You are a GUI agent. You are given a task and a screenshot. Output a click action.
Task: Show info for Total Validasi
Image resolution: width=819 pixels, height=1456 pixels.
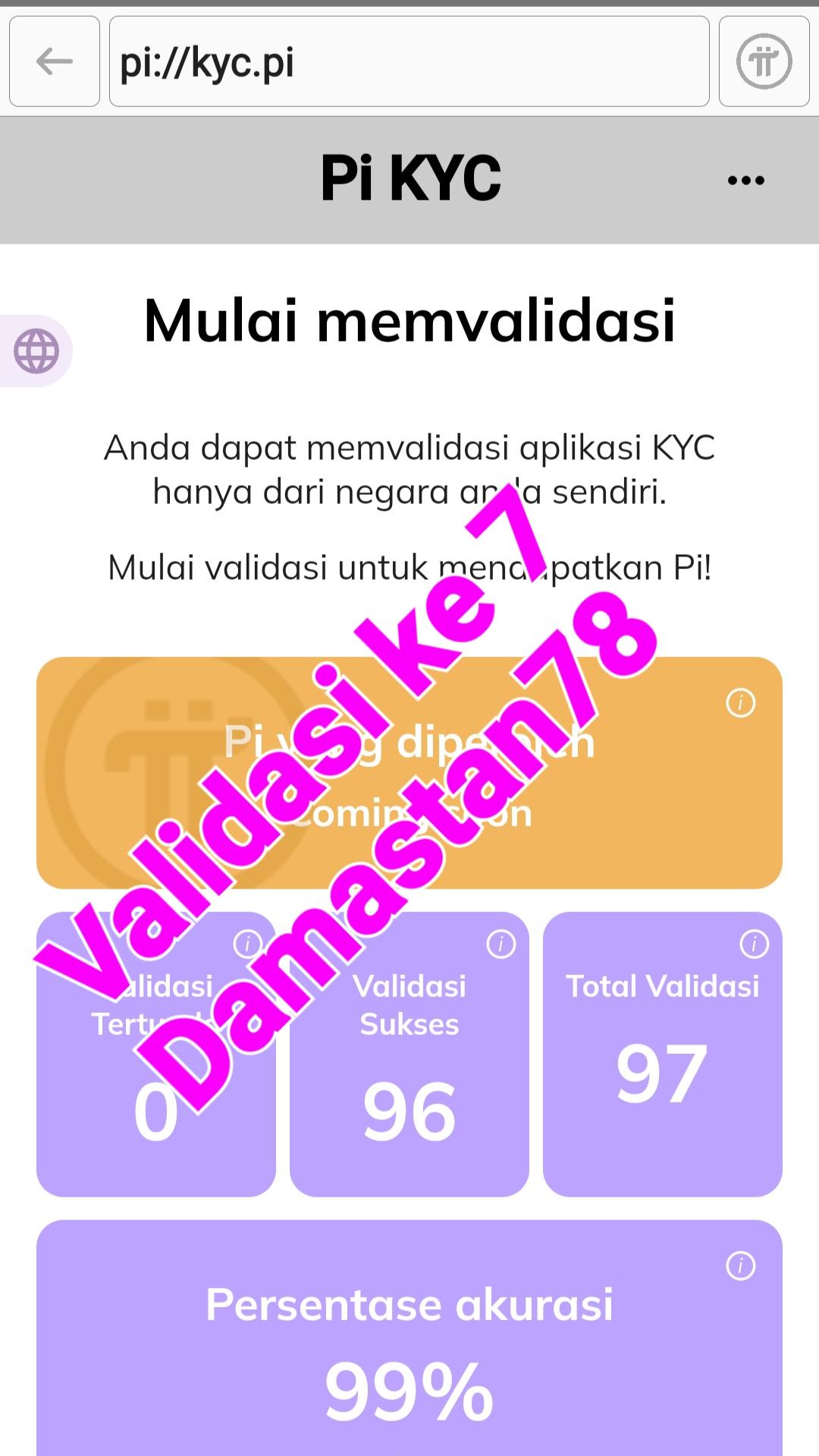coord(754,945)
